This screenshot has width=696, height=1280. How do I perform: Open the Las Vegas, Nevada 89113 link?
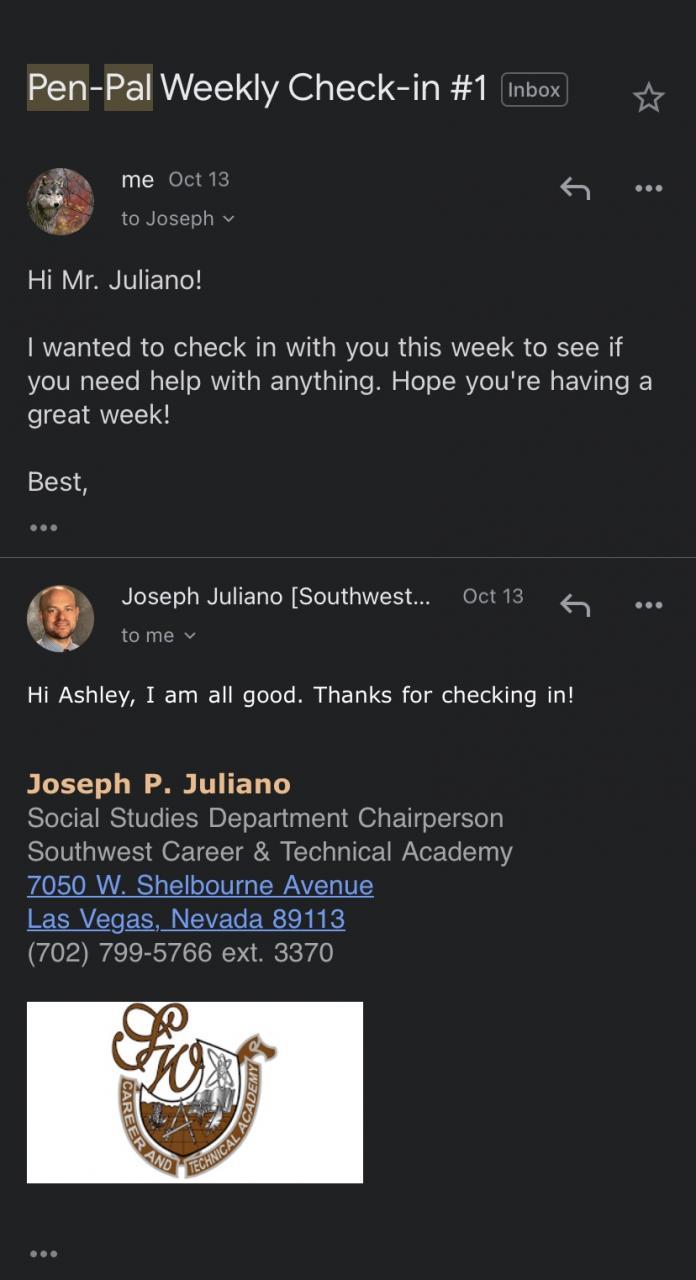(186, 918)
